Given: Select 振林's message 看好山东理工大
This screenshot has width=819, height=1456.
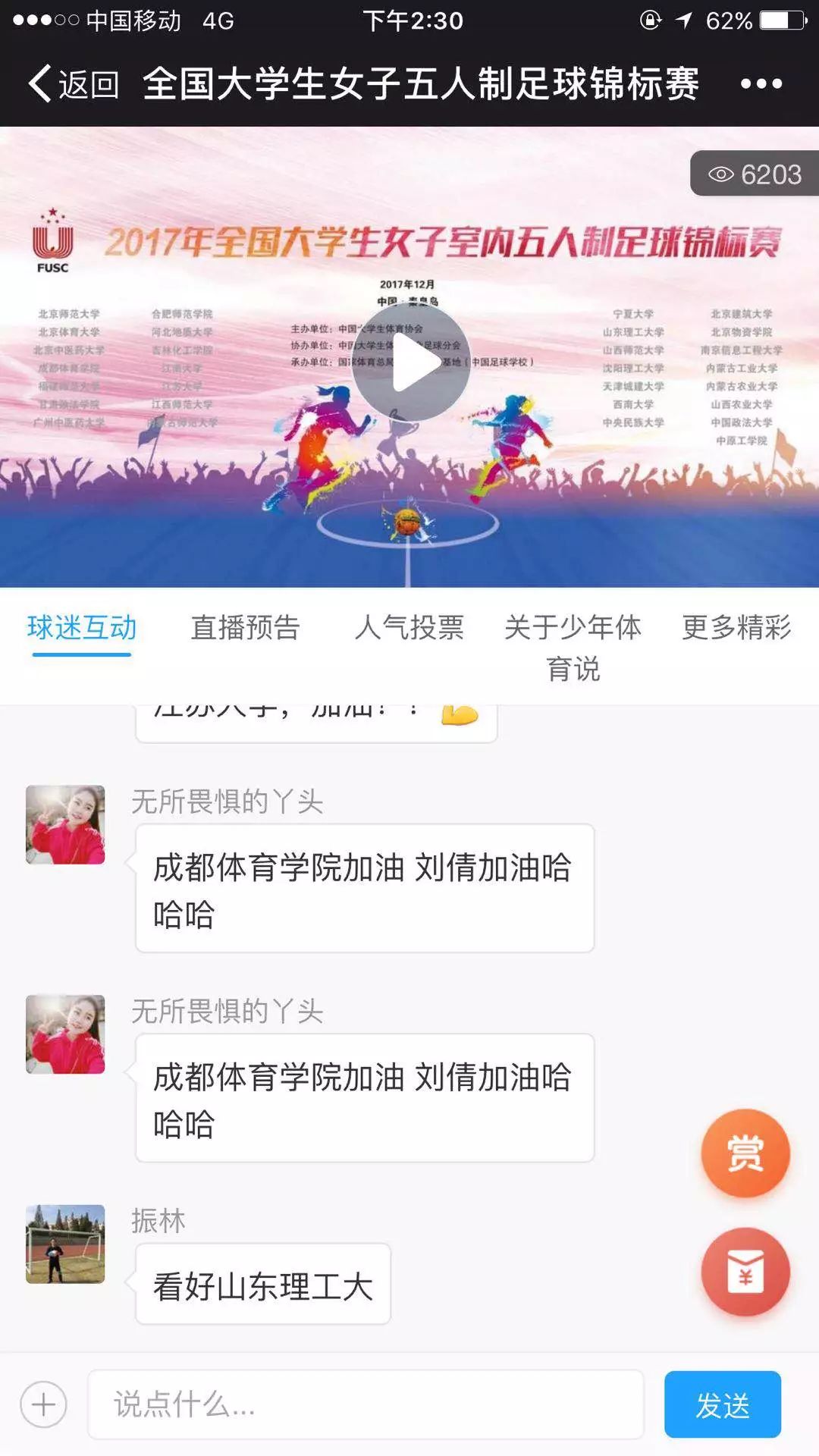Looking at the screenshot, I should 262,1283.
